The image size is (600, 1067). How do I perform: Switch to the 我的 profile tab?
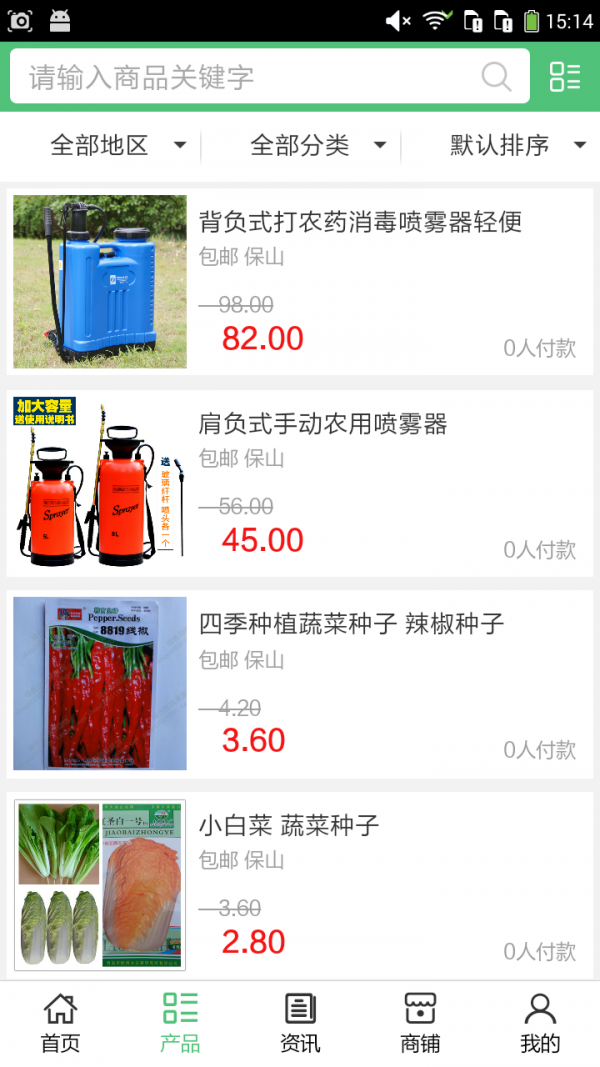click(540, 1023)
